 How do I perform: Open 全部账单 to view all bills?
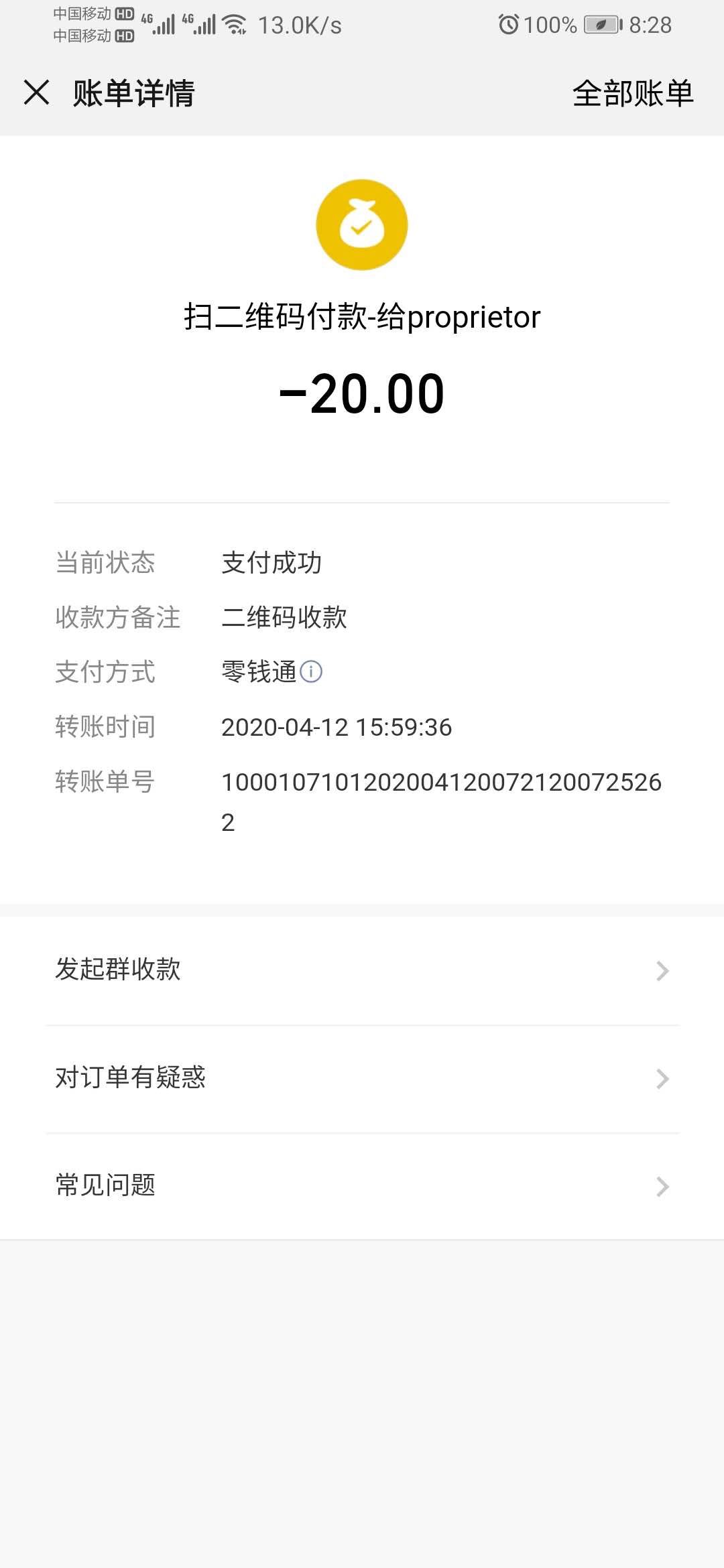tap(633, 93)
